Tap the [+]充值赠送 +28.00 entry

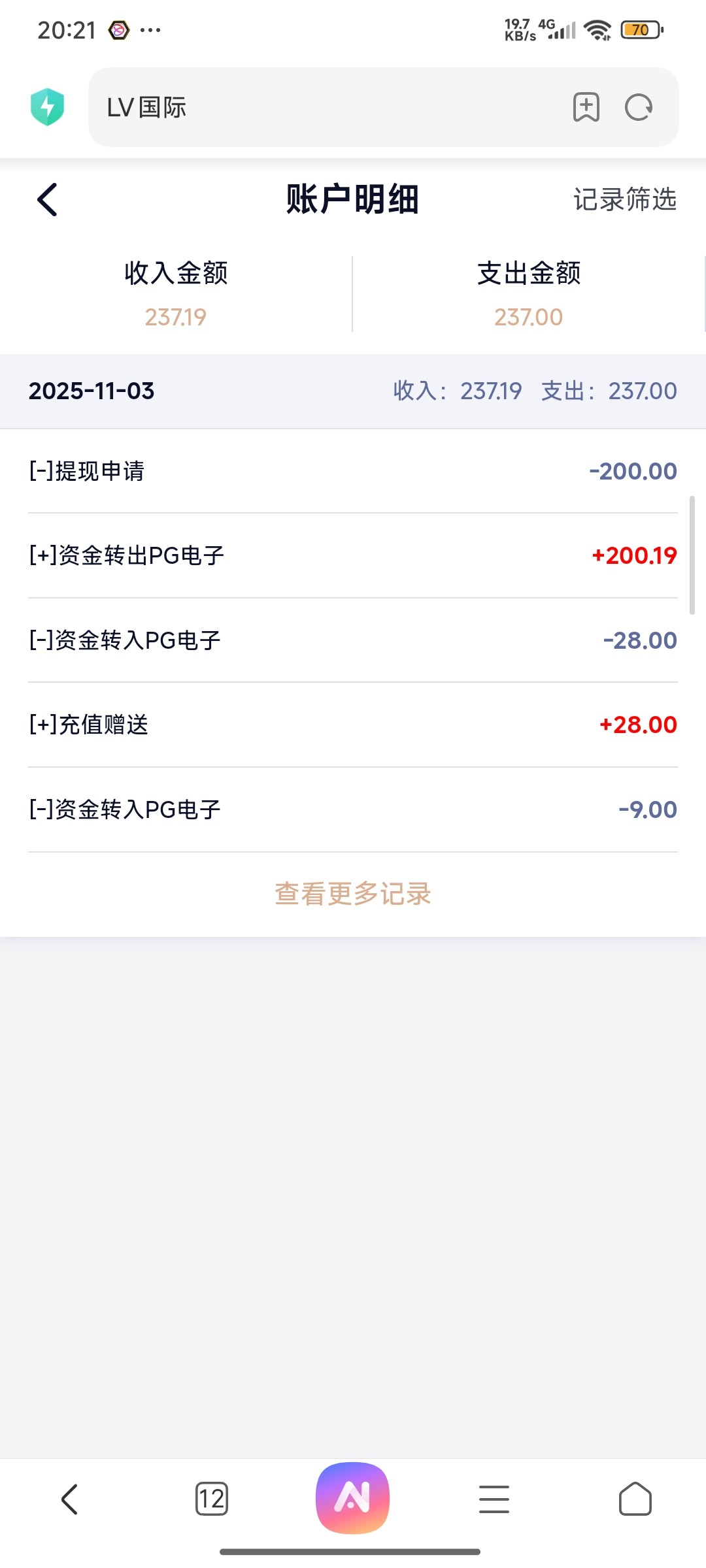click(x=353, y=724)
